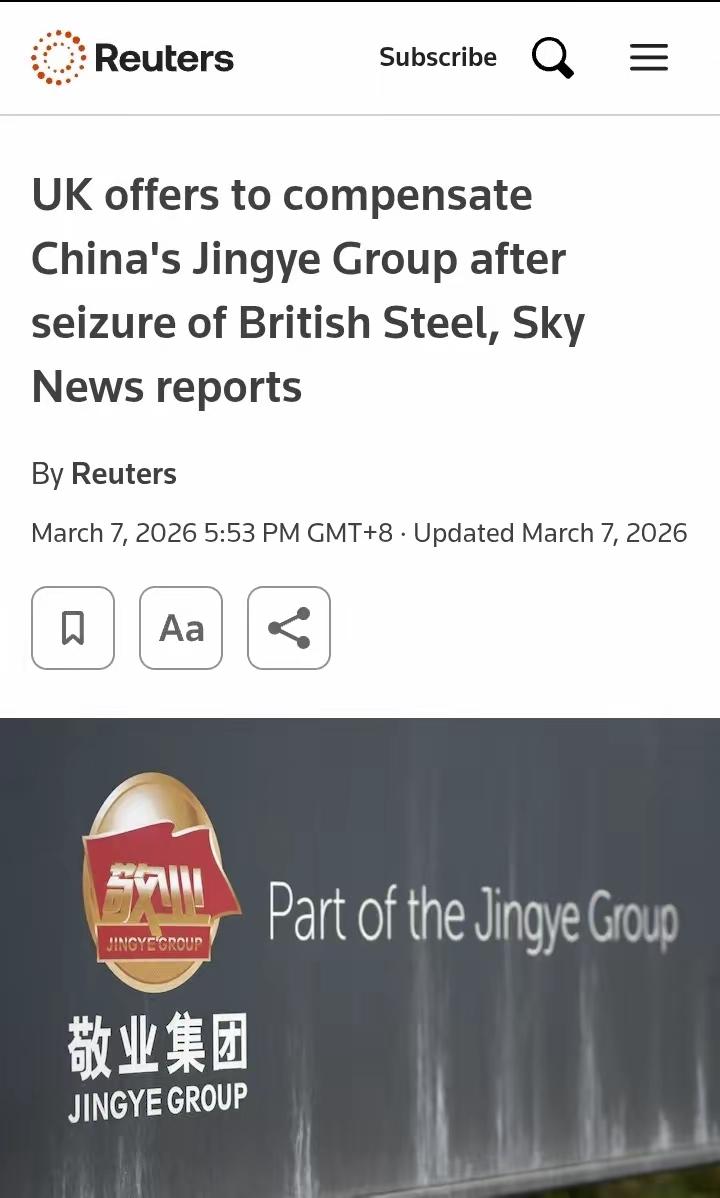This screenshot has width=720, height=1198.
Task: Click the March 7 publish timestamp
Action: pyautogui.click(x=160, y=532)
